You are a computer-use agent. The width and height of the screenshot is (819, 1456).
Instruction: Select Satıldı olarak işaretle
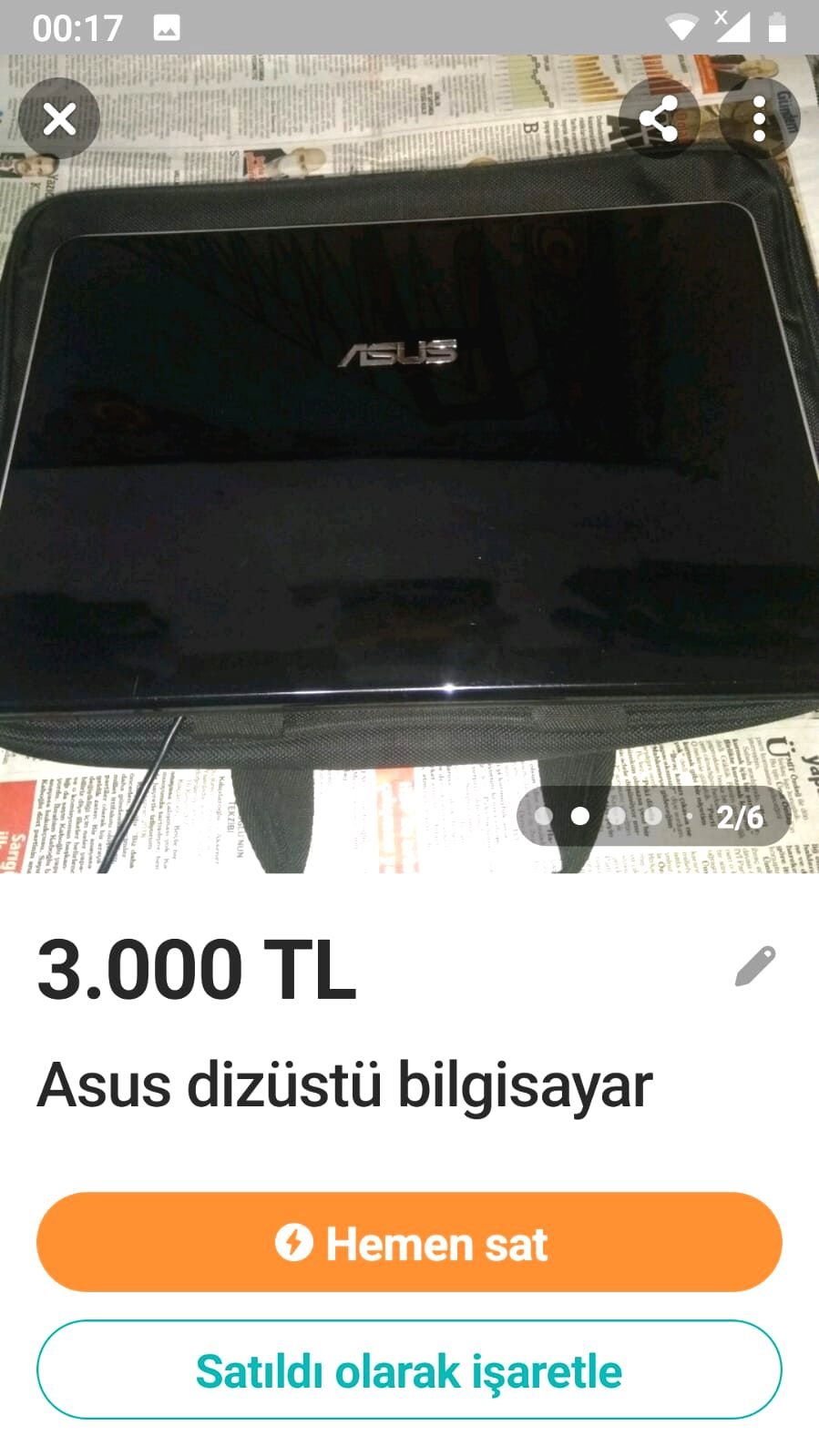(x=409, y=1369)
